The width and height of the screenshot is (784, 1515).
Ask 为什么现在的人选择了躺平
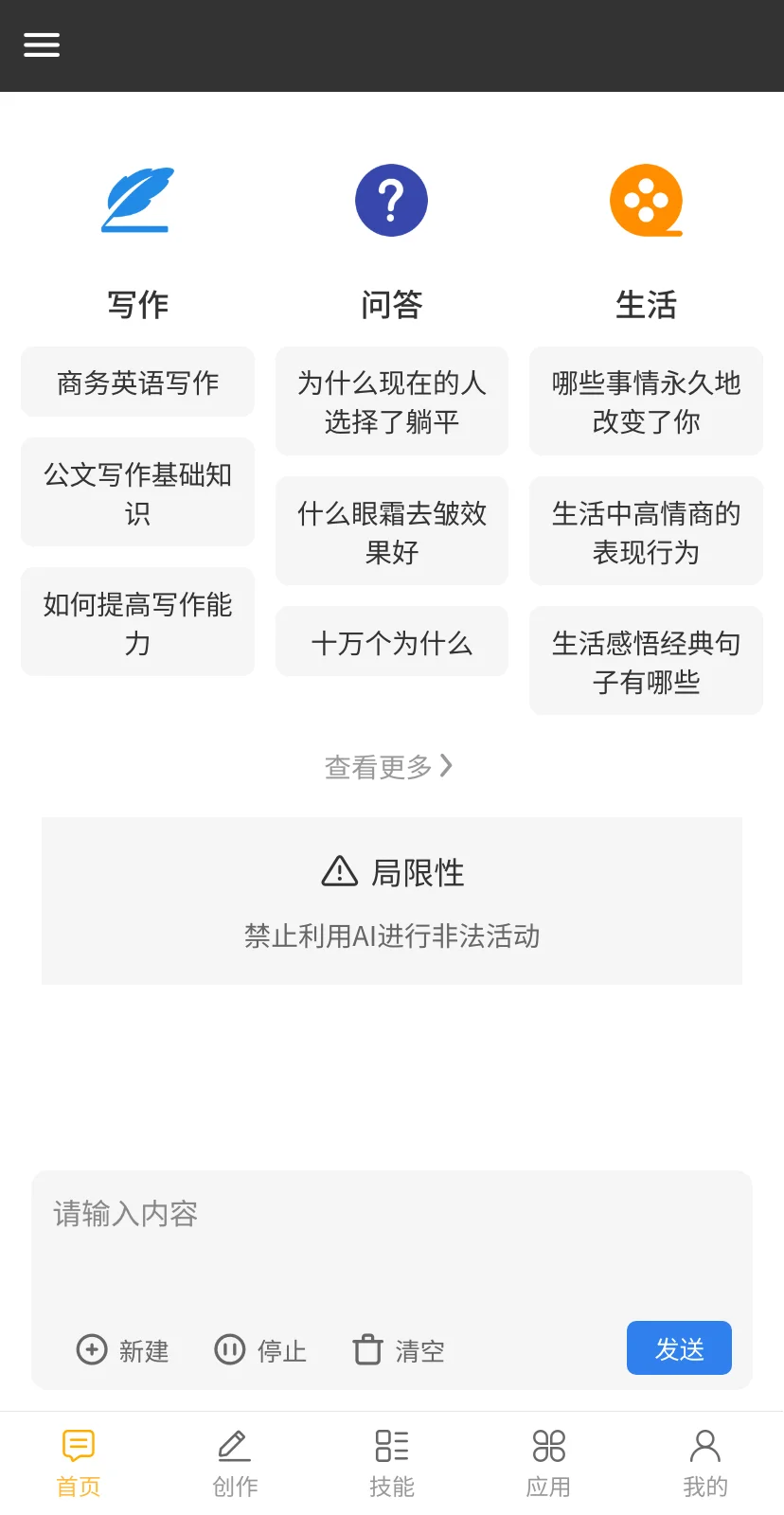(x=392, y=401)
